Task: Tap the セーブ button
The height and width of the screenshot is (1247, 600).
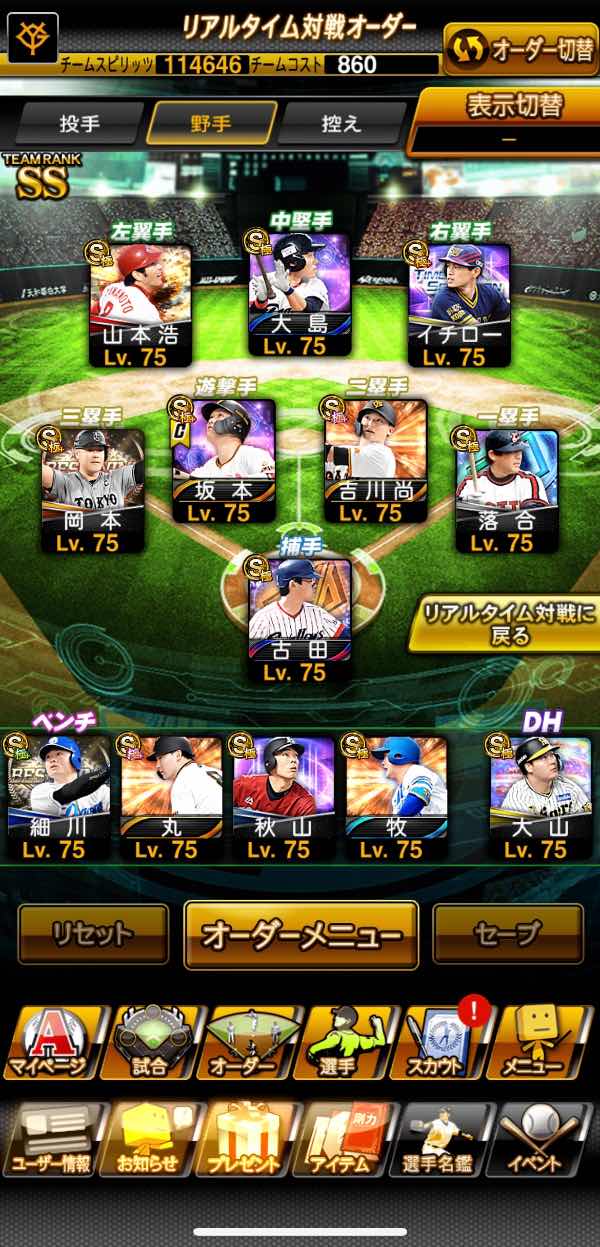Action: point(506,935)
